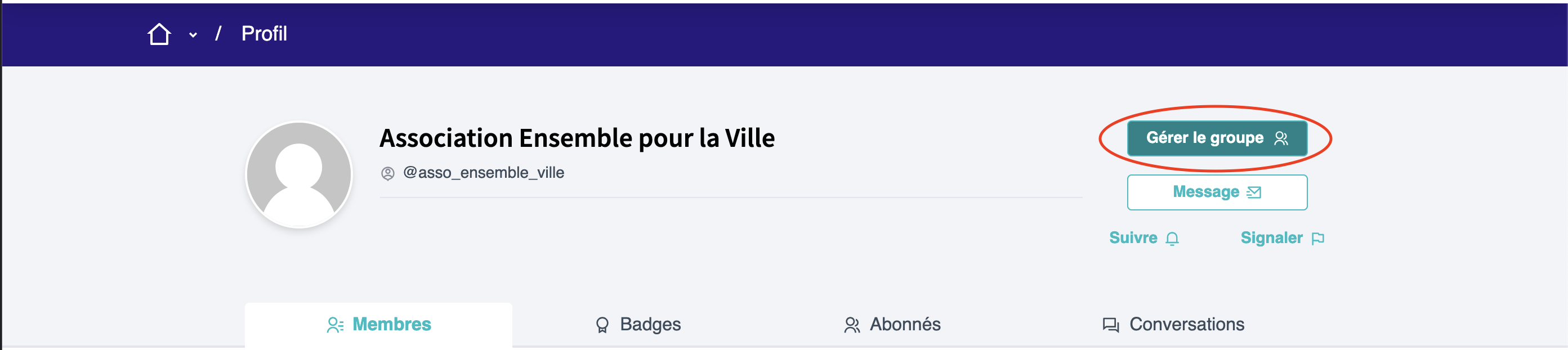Send a Message to the association

coord(1216,192)
